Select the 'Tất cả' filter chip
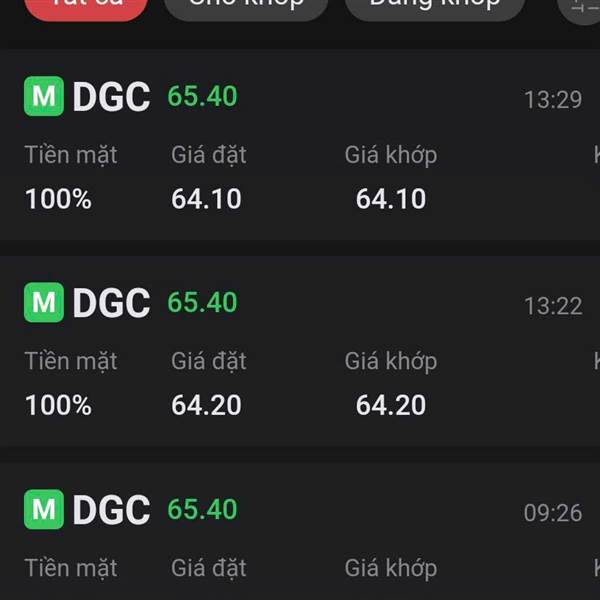The height and width of the screenshot is (600, 600). [x=85, y=6]
